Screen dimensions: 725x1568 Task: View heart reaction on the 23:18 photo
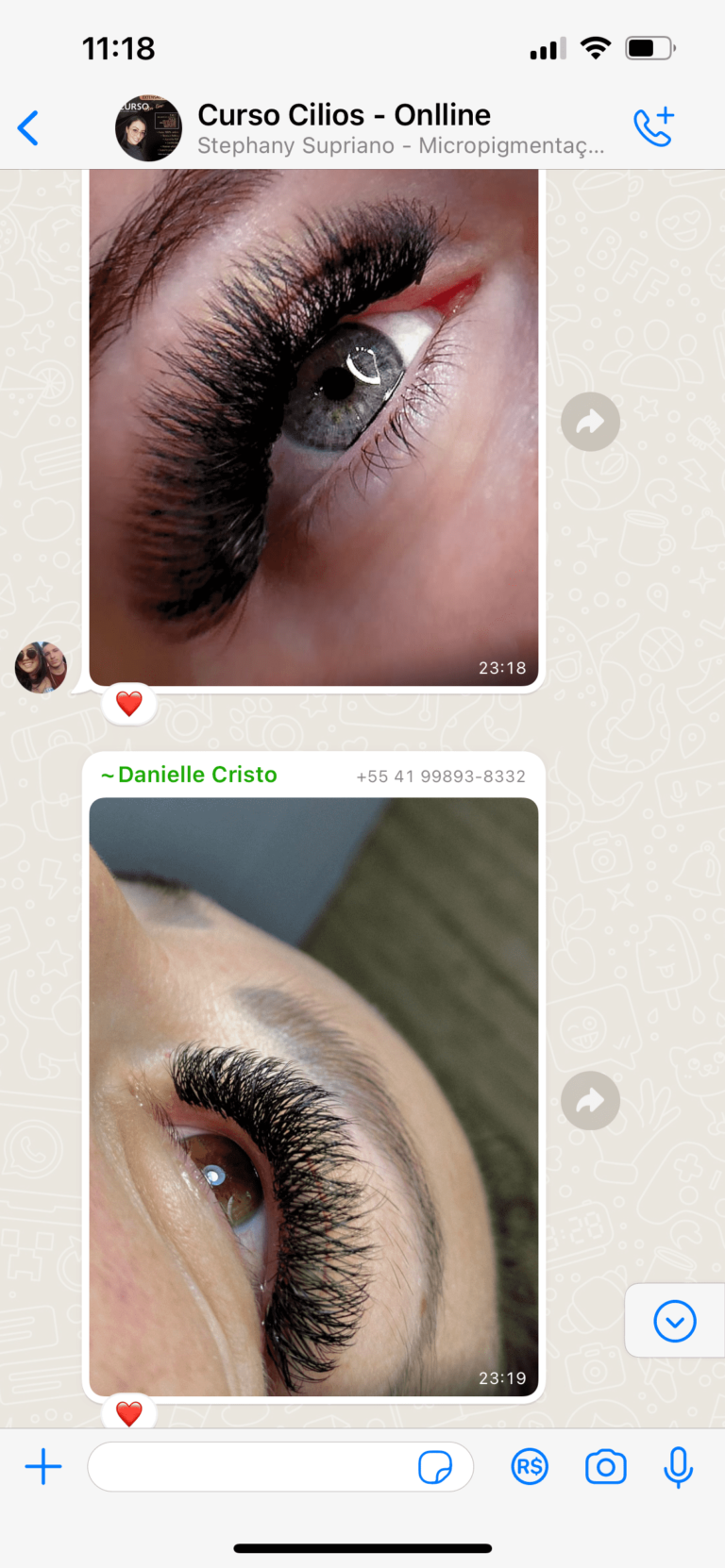pos(129,704)
